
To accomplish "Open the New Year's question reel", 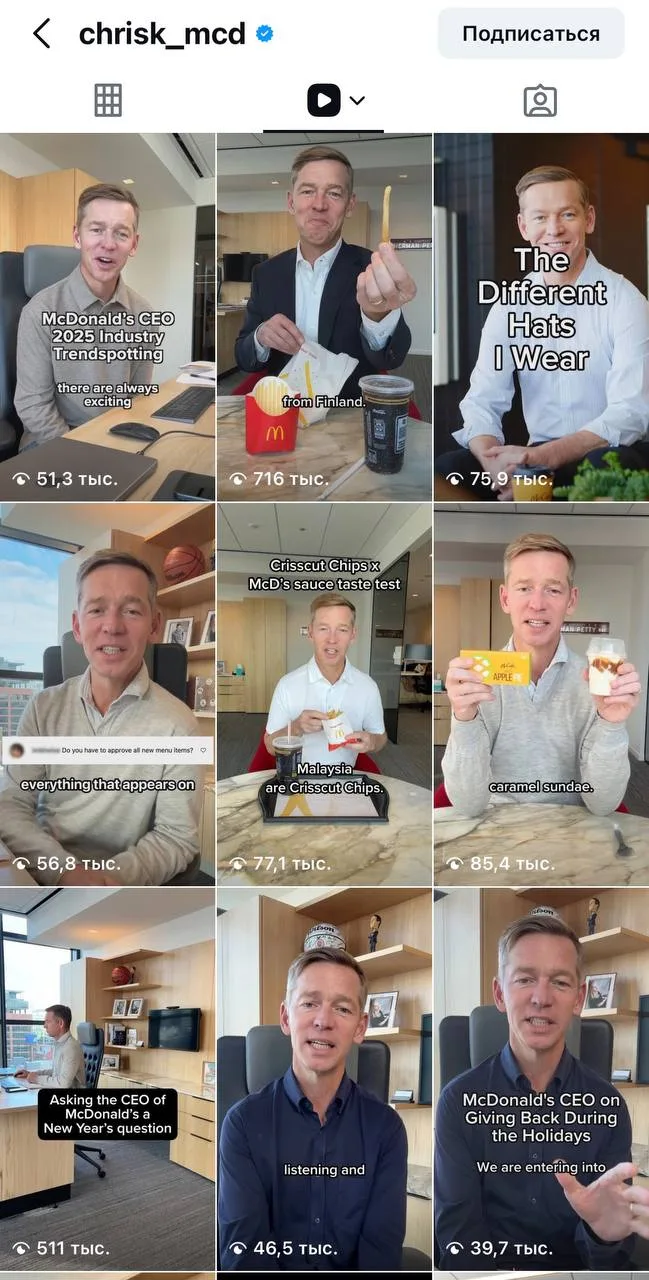I will [107, 1080].
